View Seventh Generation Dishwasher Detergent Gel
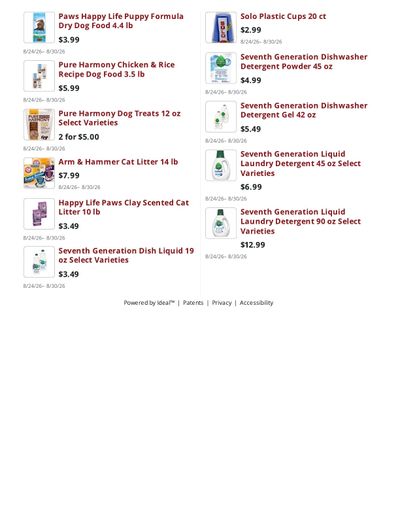Viewport: 400px width, 518px height. click(x=304, y=110)
